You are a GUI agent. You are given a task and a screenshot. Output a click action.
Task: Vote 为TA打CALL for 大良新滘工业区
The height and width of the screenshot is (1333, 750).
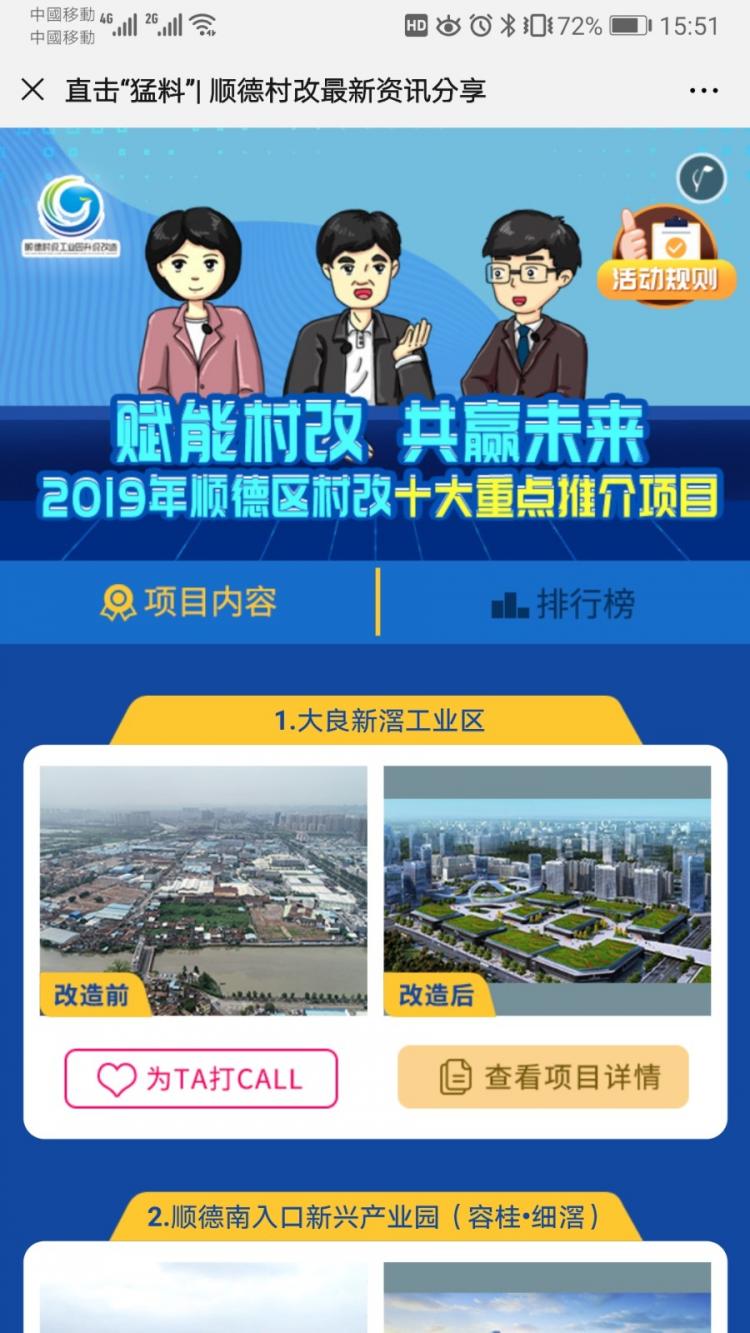pyautogui.click(x=201, y=1078)
